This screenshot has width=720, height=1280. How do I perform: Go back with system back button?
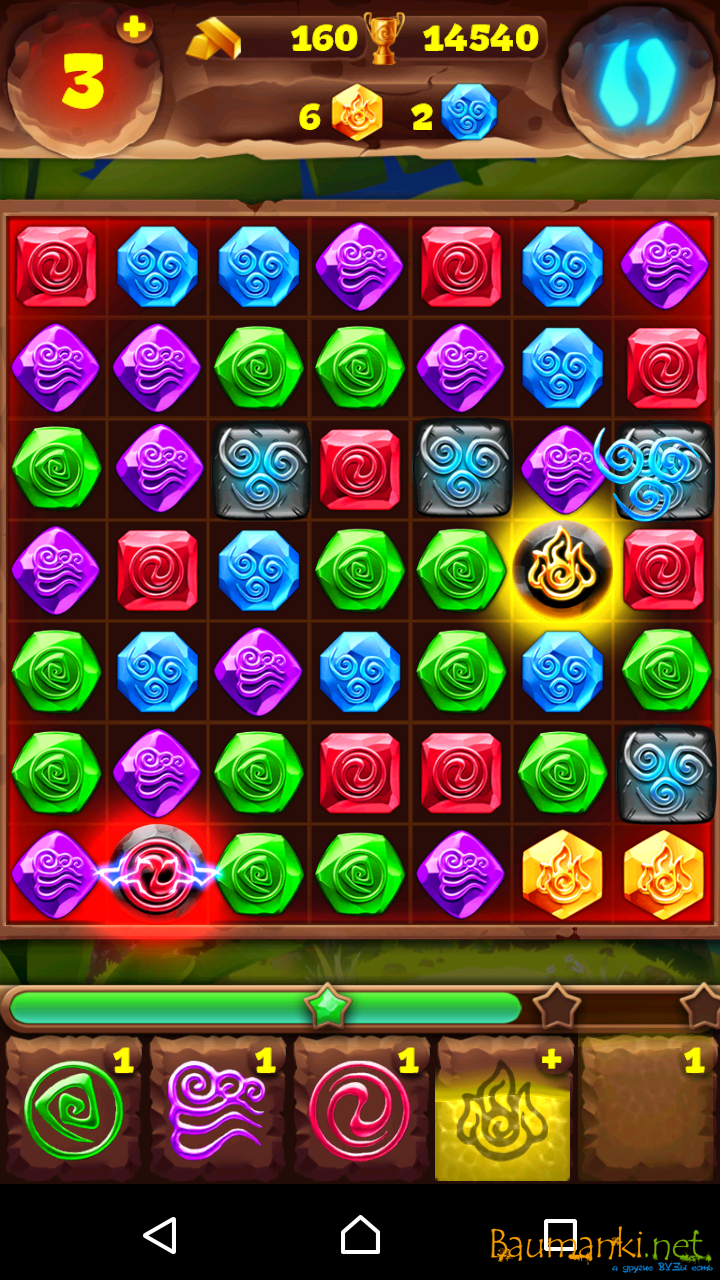click(x=160, y=1236)
